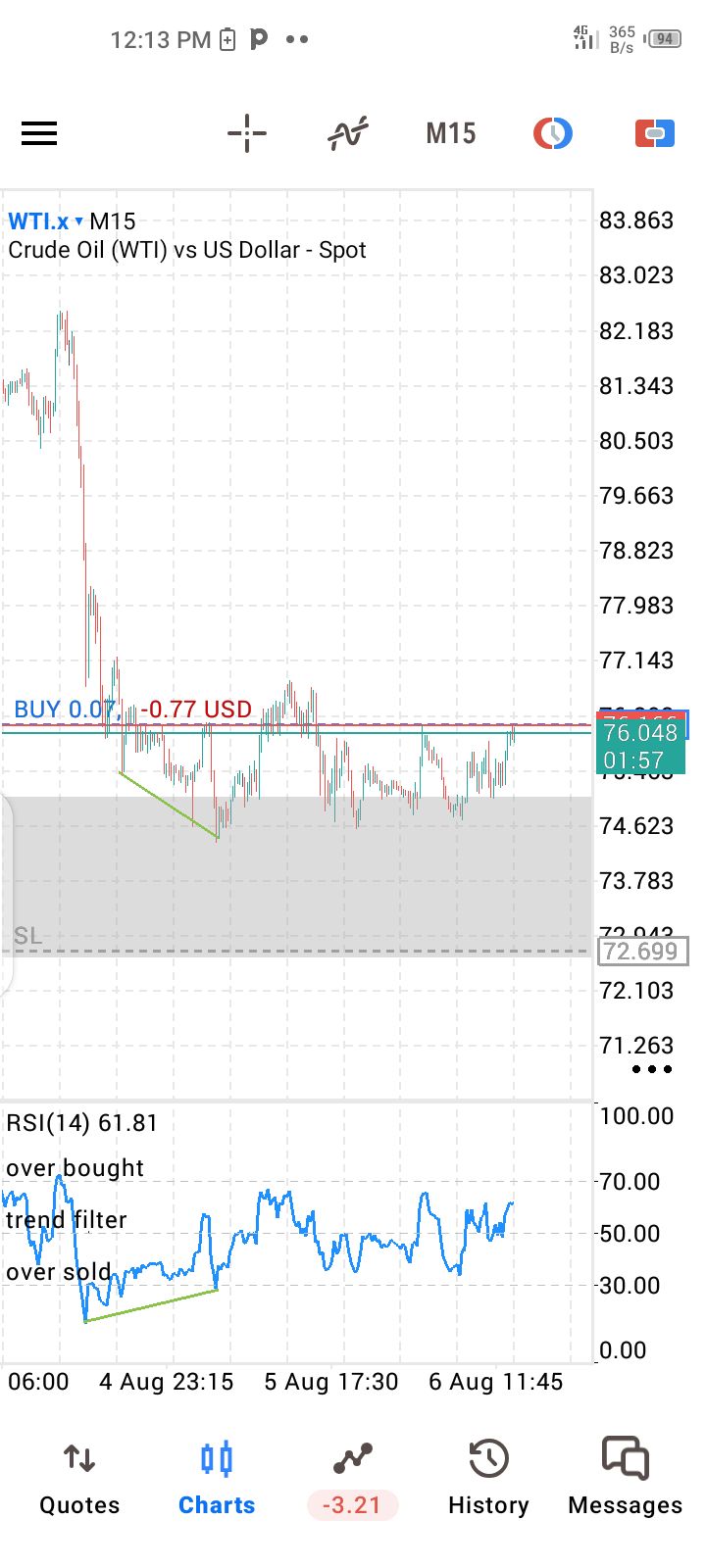706x1568 pixels.
Task: Activate the crosshair tool
Action: tap(247, 133)
